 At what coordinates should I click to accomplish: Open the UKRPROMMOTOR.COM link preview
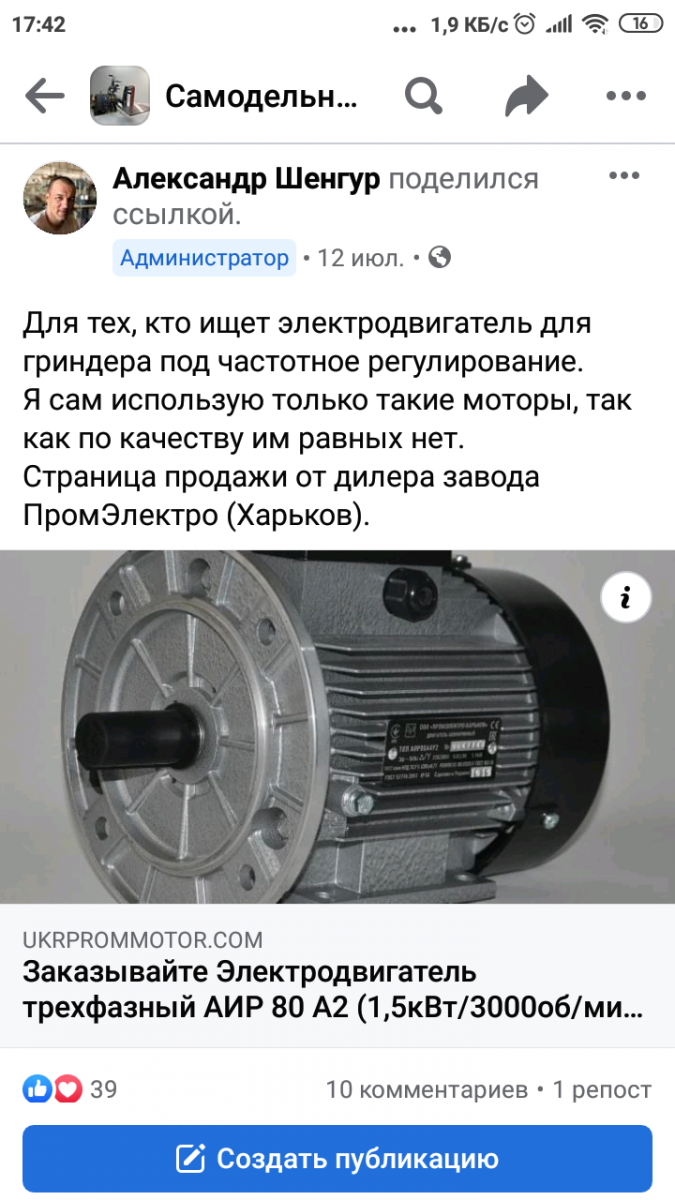coord(337,974)
